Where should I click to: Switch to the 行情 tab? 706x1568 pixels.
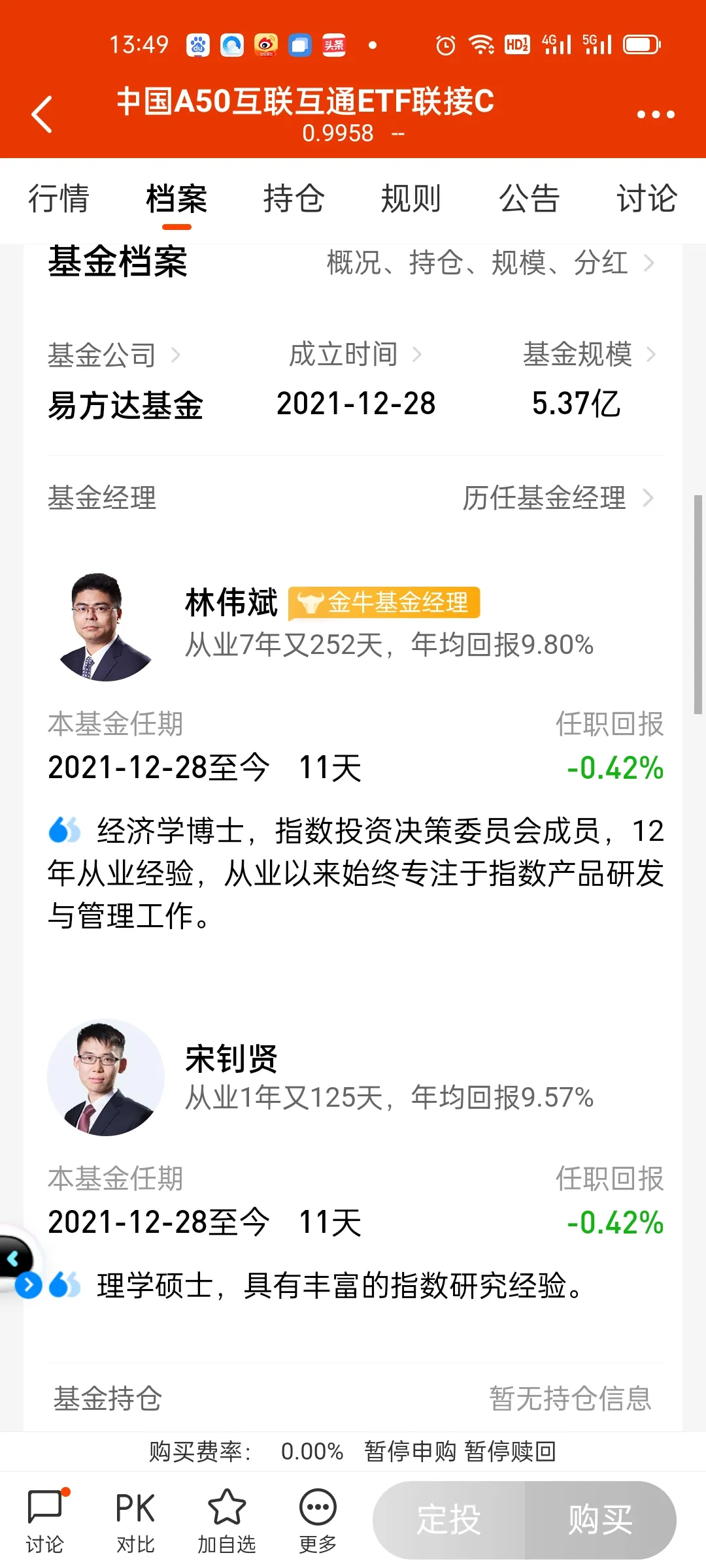pos(59,199)
